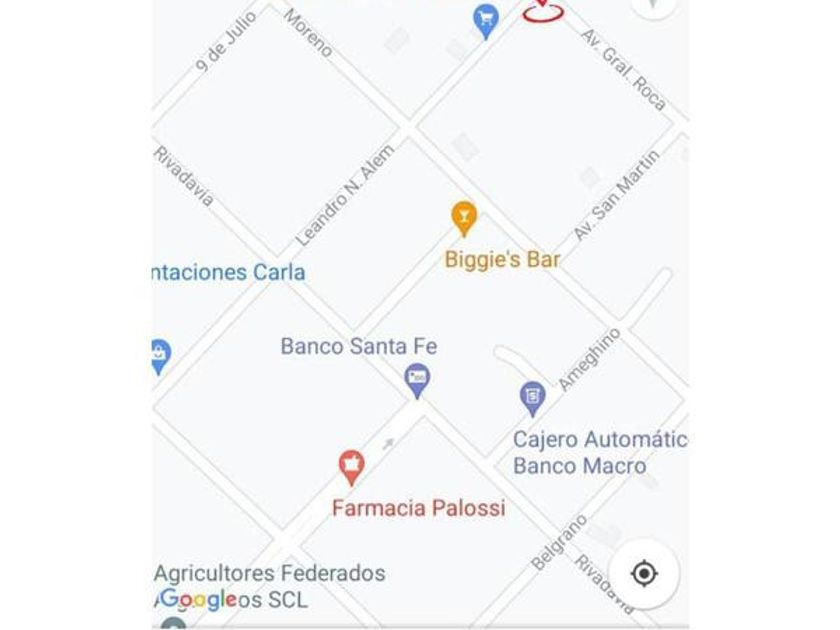Select the blue shopping bag marker
The image size is (840, 630).
click(160, 354)
